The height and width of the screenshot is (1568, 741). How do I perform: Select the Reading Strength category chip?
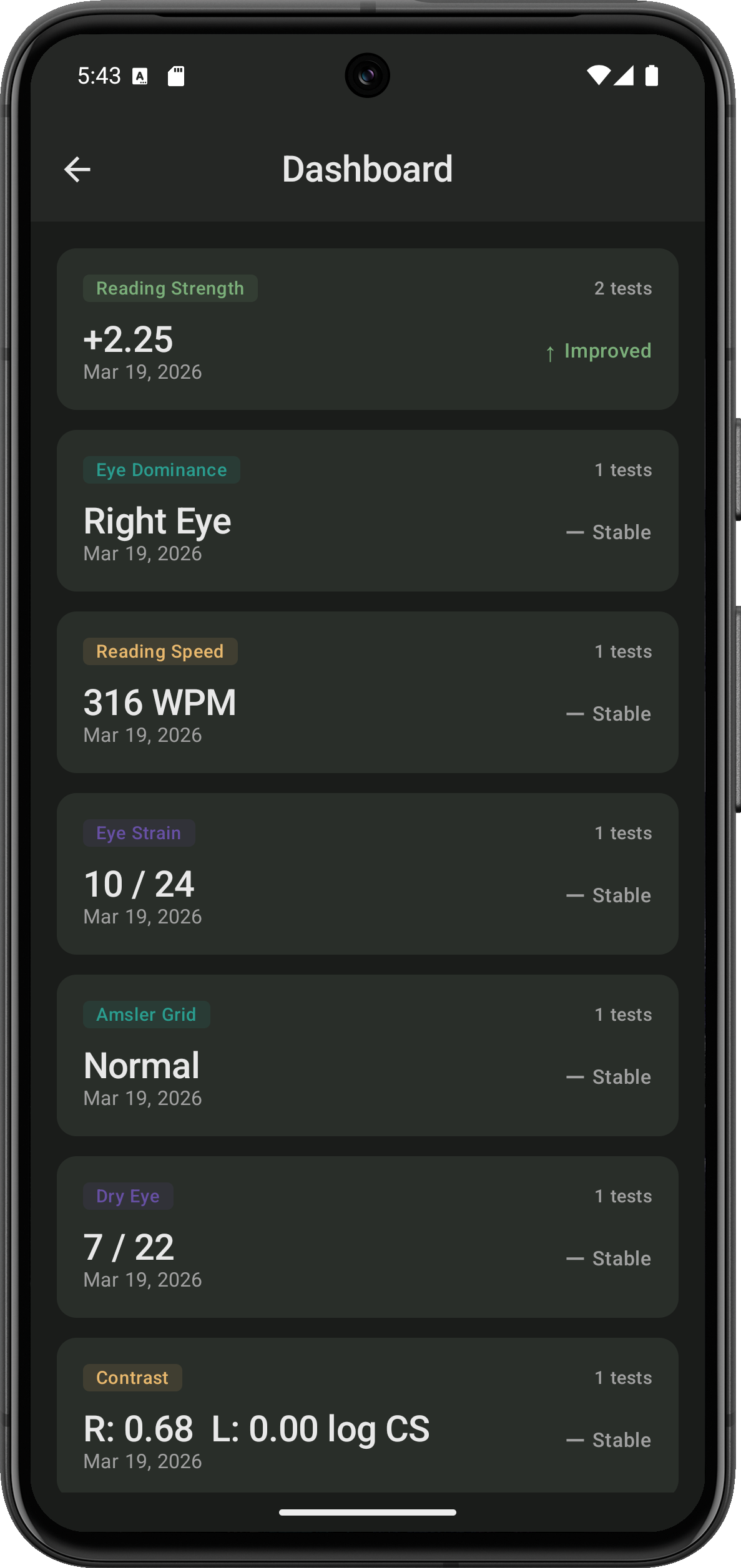170,288
